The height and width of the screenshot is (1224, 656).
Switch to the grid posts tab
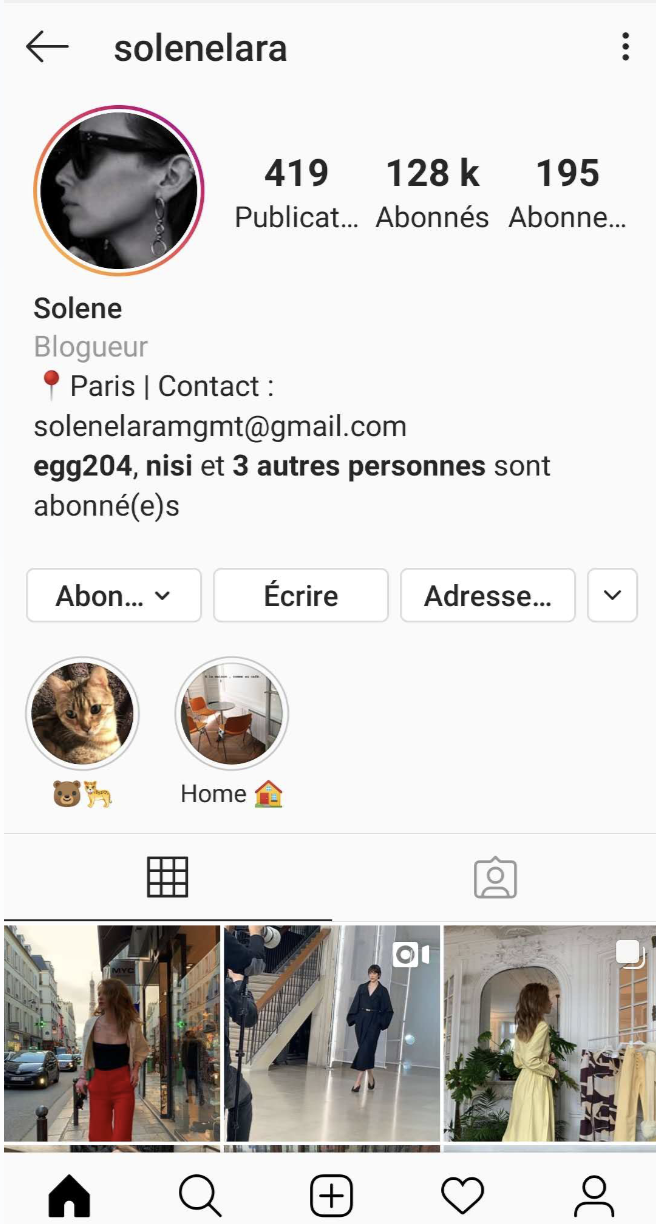click(x=167, y=877)
